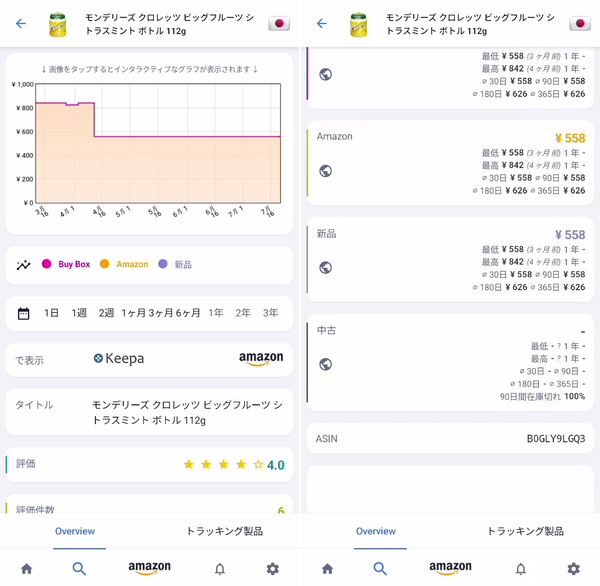
Task: Select the 2年 time range
Action: point(243,313)
